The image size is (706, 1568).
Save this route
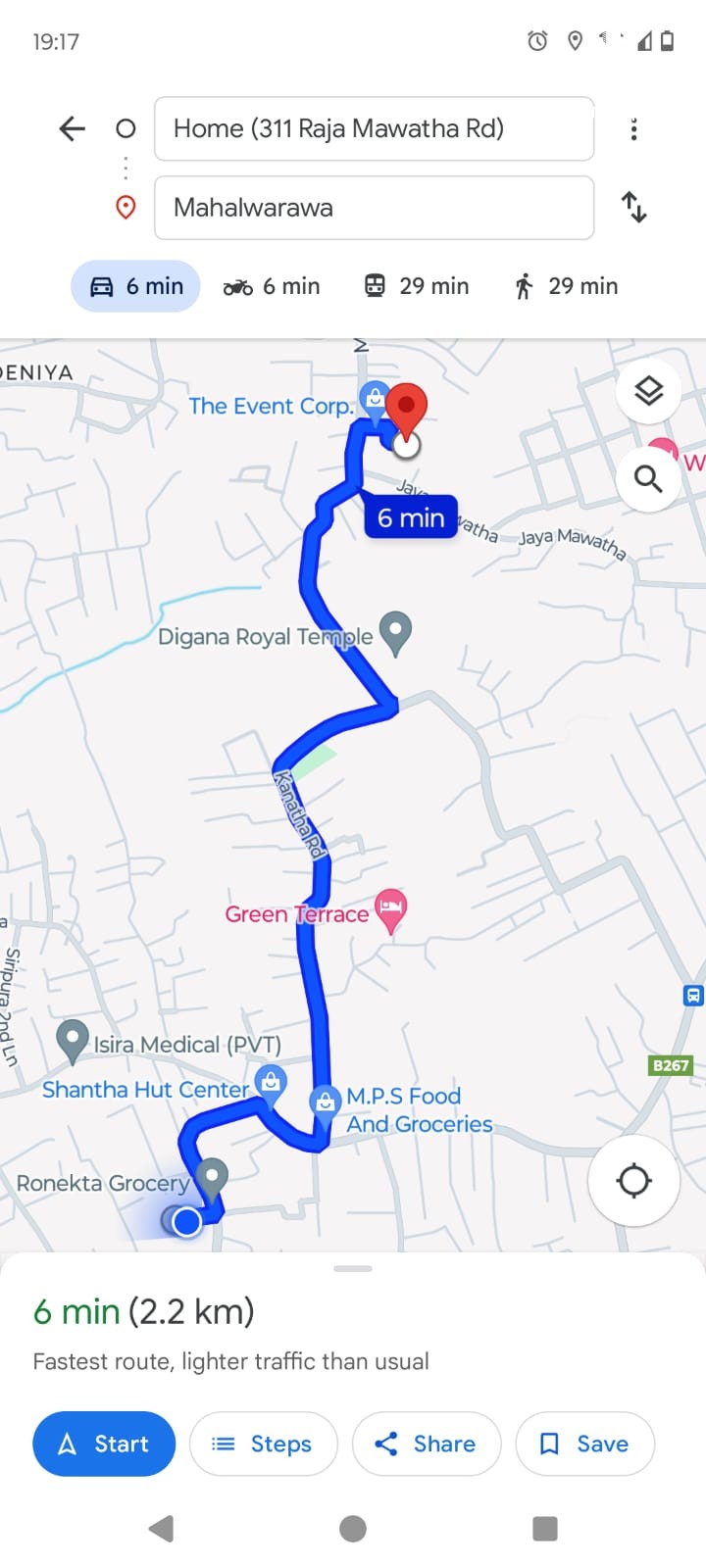point(584,1444)
